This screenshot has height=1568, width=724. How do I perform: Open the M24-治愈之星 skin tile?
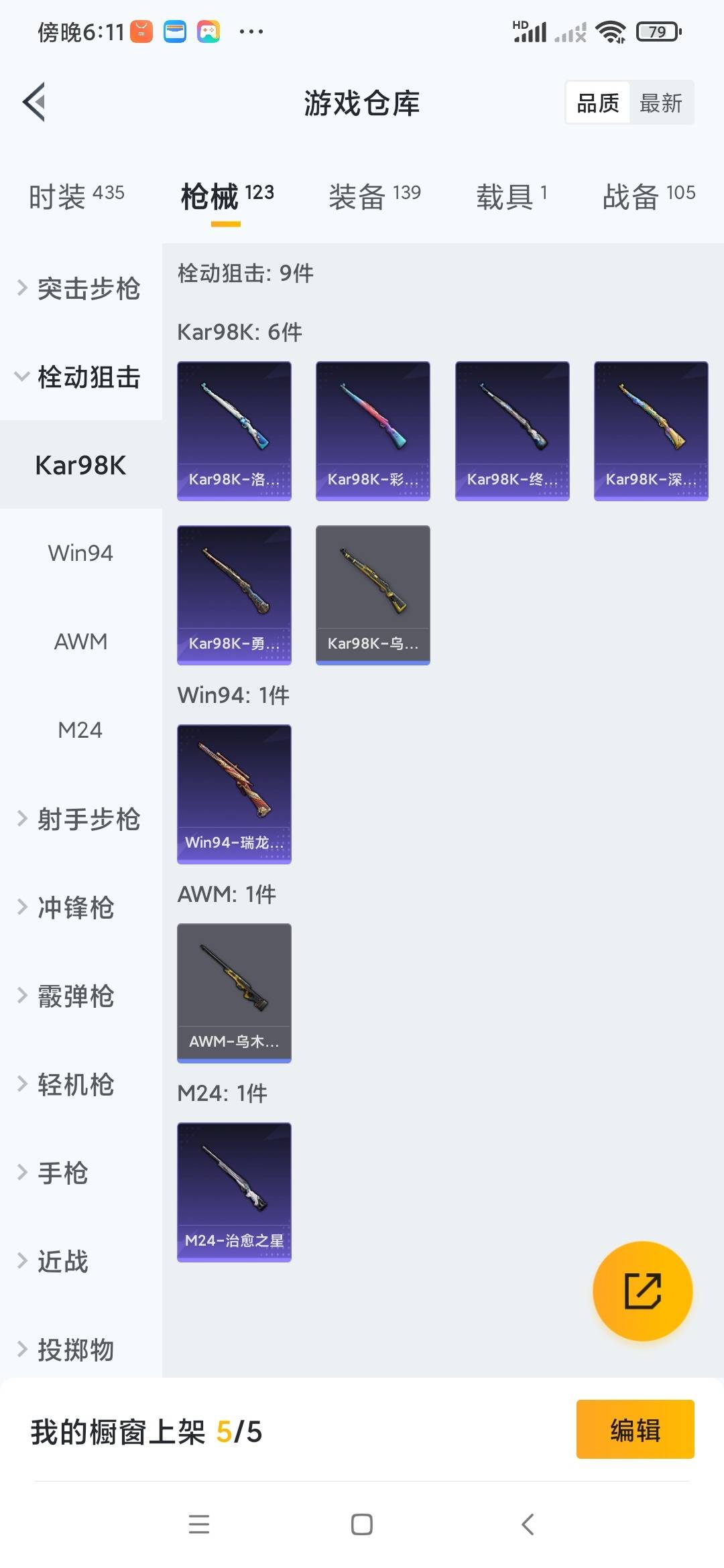[x=234, y=1192]
